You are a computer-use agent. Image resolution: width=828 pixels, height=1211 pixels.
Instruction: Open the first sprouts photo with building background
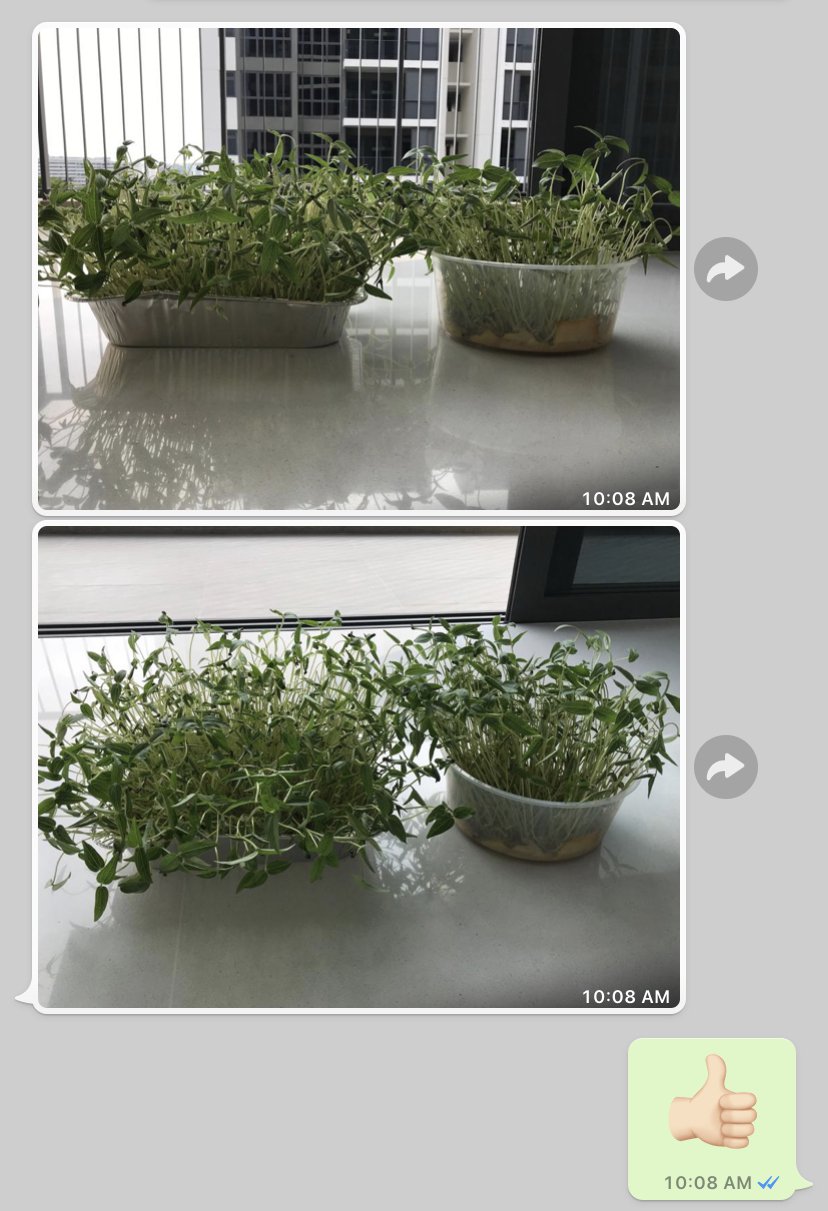coord(358,268)
